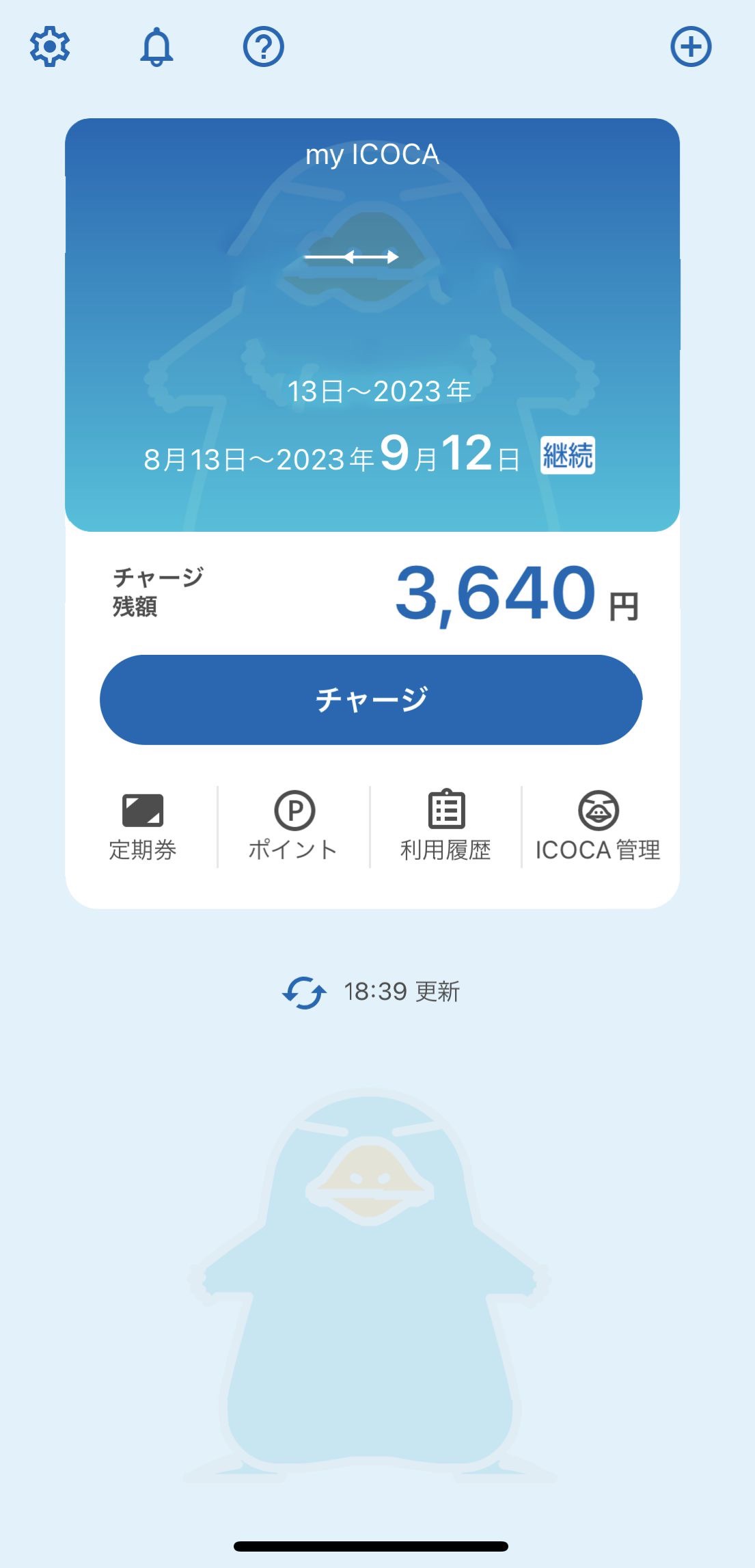Tap the 継続 renewal badge
This screenshot has width=755, height=1568.
[568, 455]
